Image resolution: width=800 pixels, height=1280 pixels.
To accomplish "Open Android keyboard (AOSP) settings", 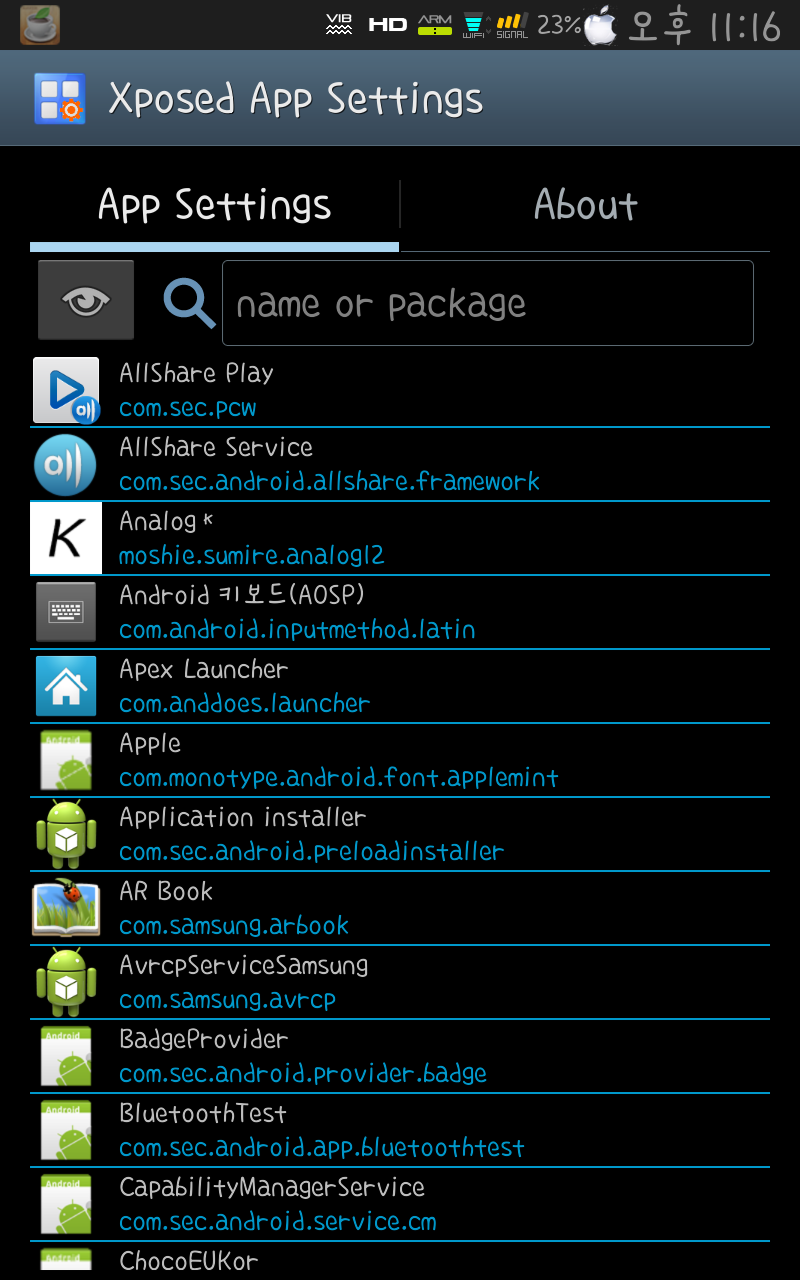I will coord(400,612).
